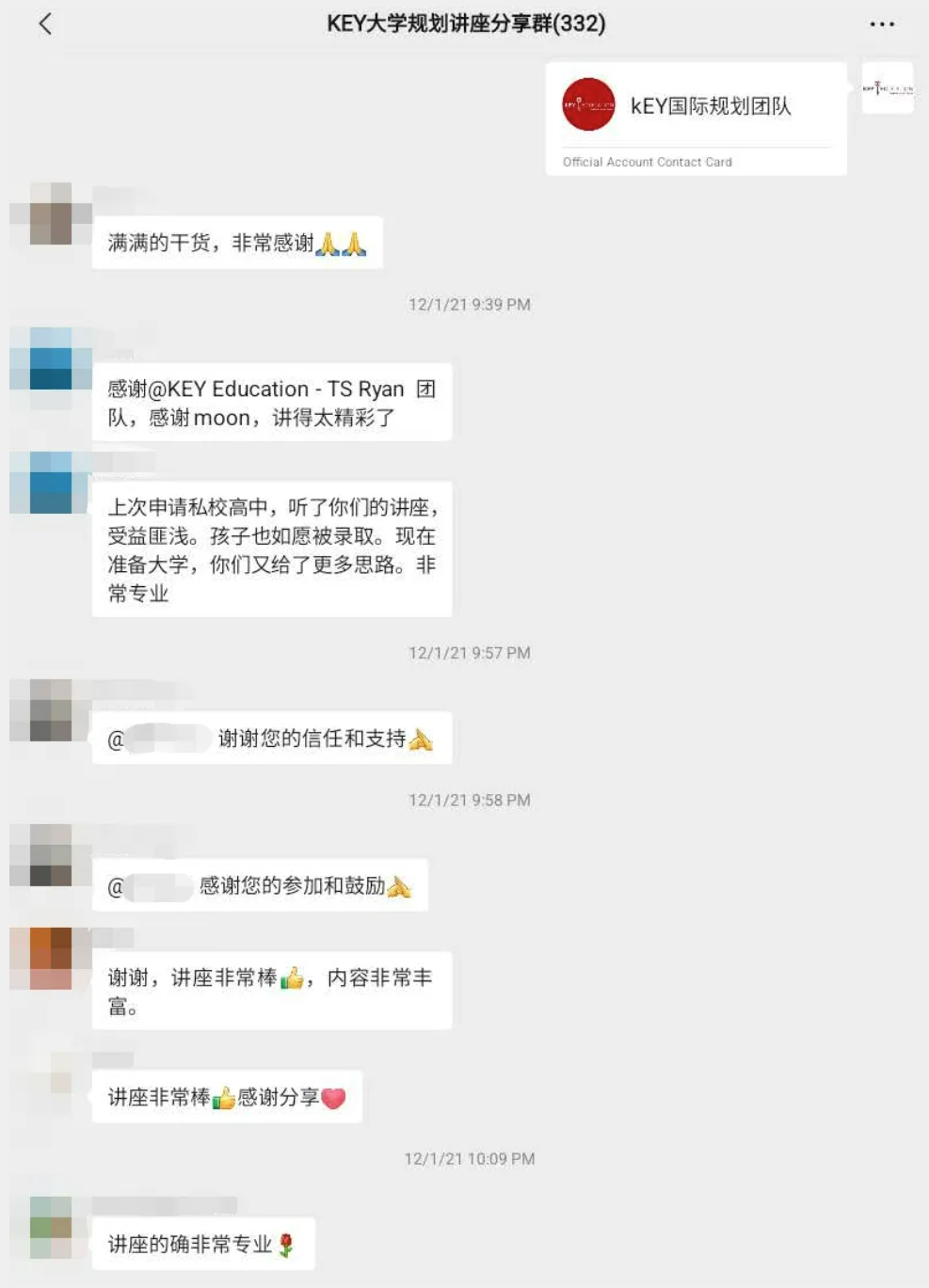Go back from the KEY group chat
Image resolution: width=929 pixels, height=1288 pixels.
click(45, 24)
